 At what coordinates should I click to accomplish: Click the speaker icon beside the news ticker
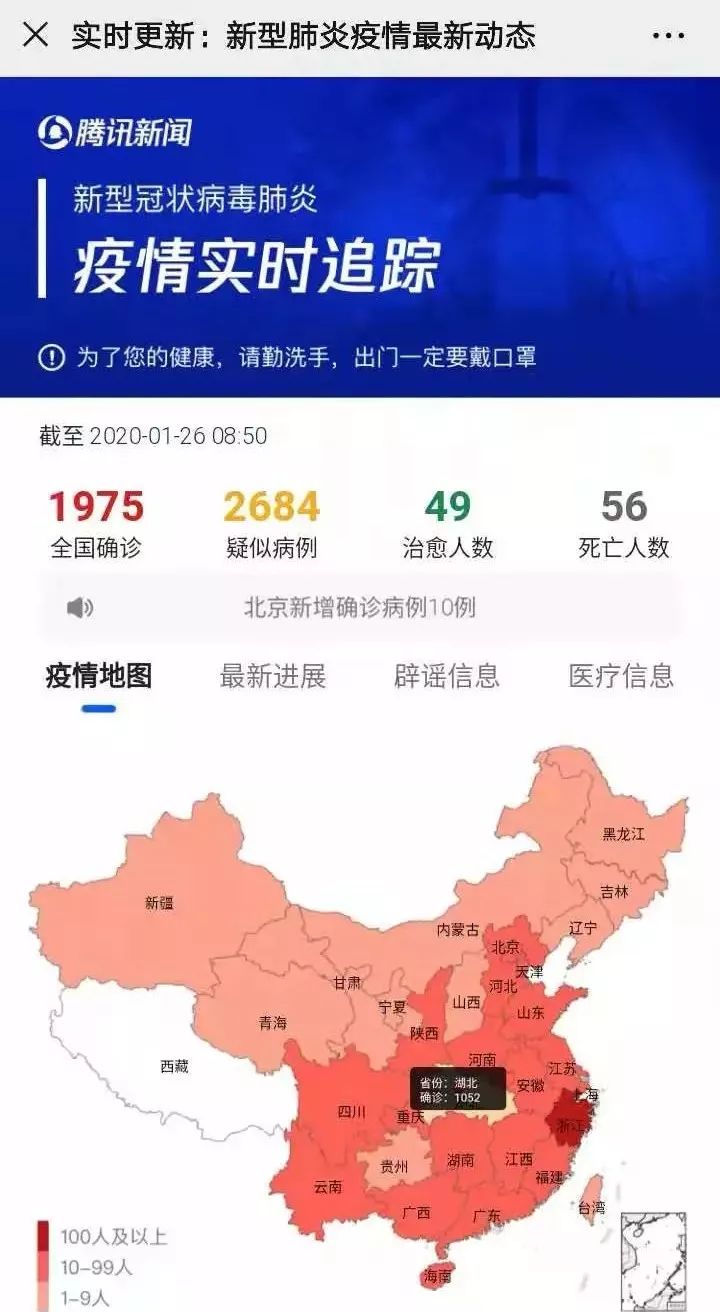tap(78, 605)
